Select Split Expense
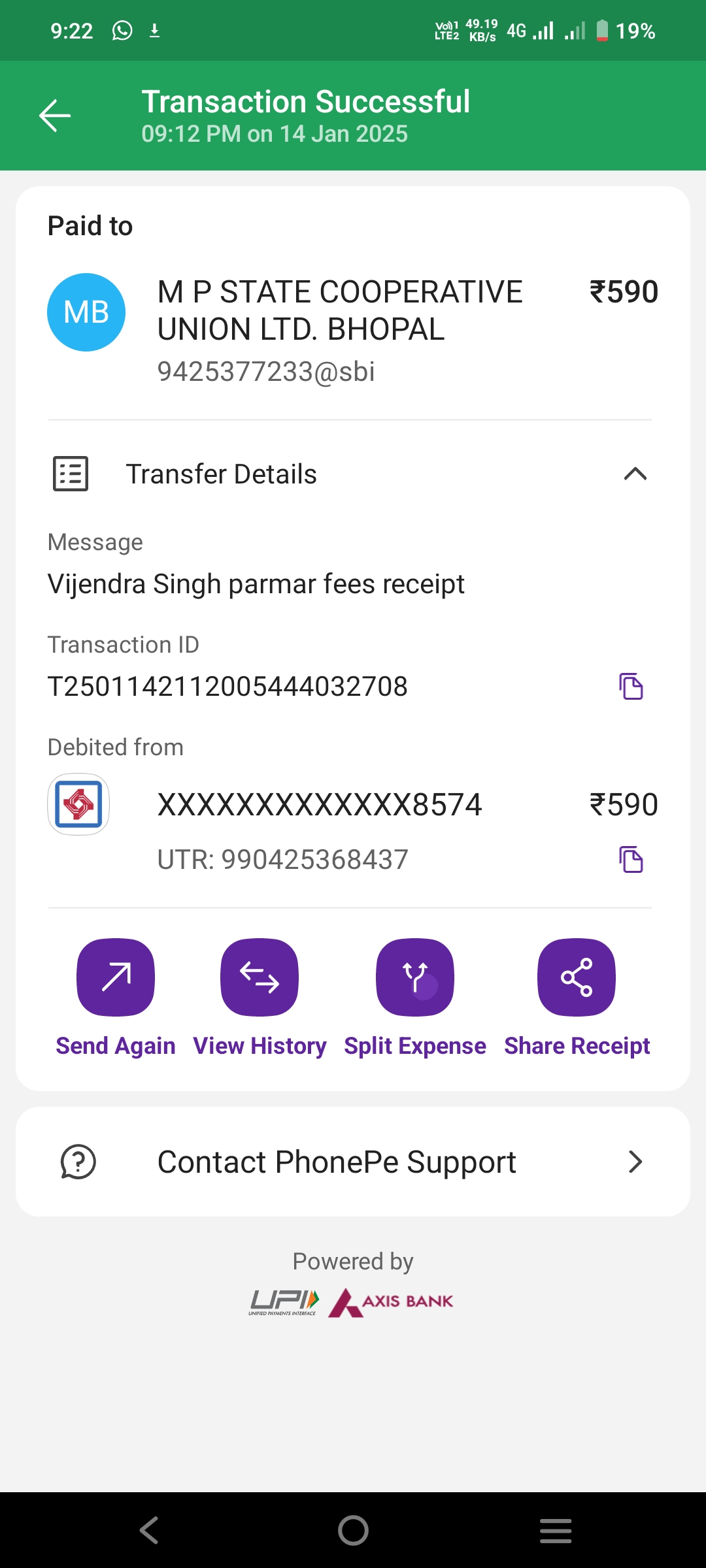This screenshot has width=706, height=1568. pos(415,998)
